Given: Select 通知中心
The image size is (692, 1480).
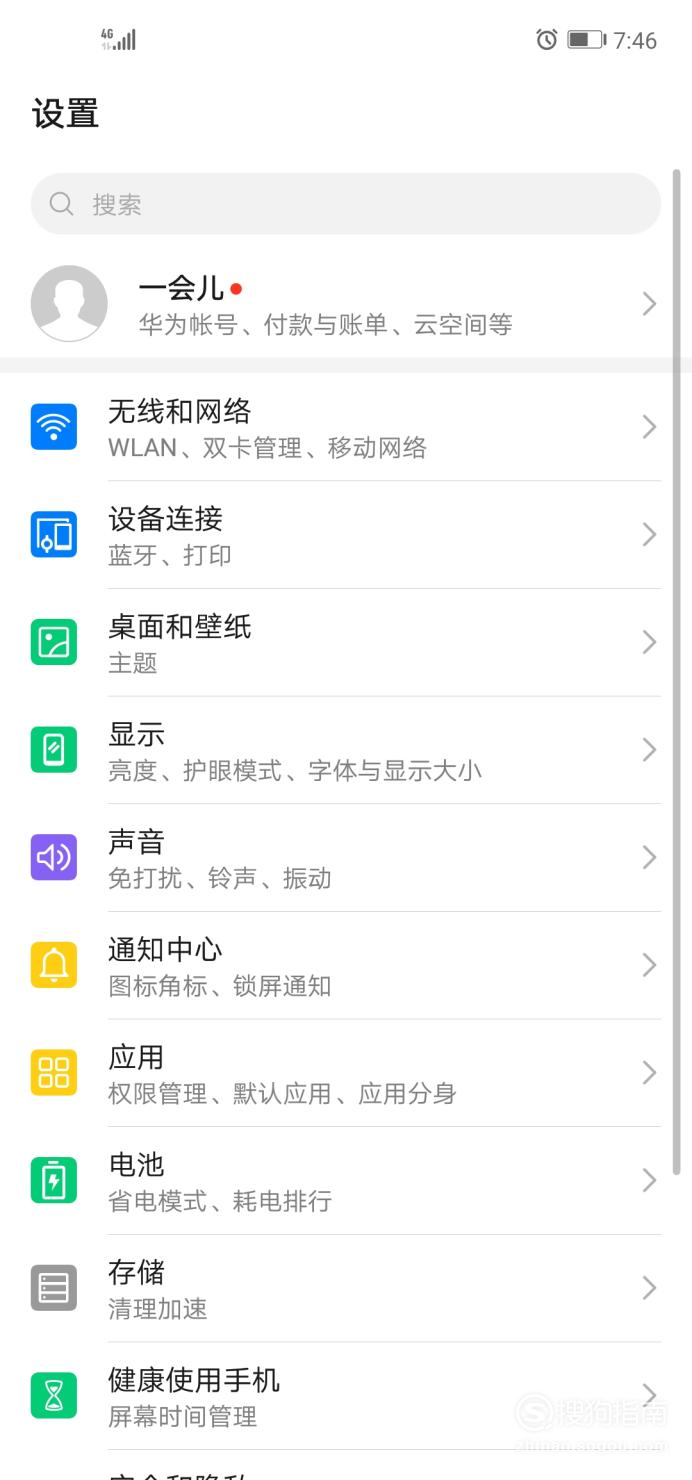Looking at the screenshot, I should tap(346, 966).
